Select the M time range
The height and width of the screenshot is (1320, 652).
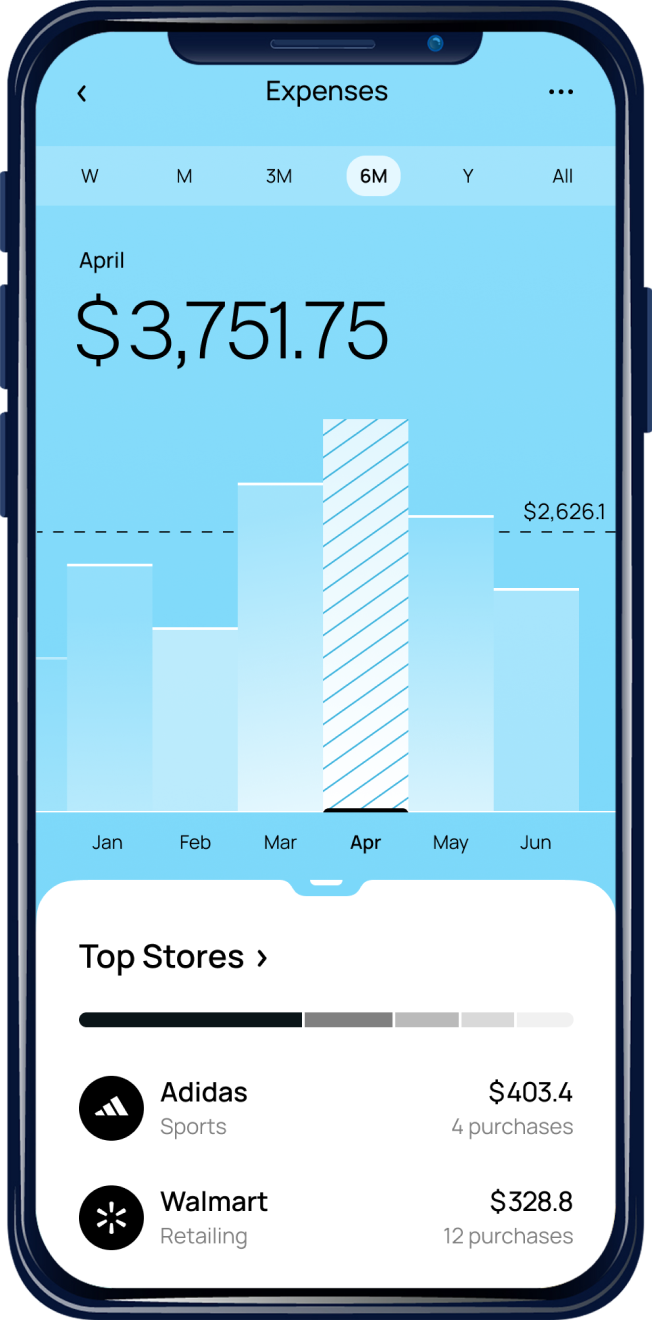pos(184,176)
